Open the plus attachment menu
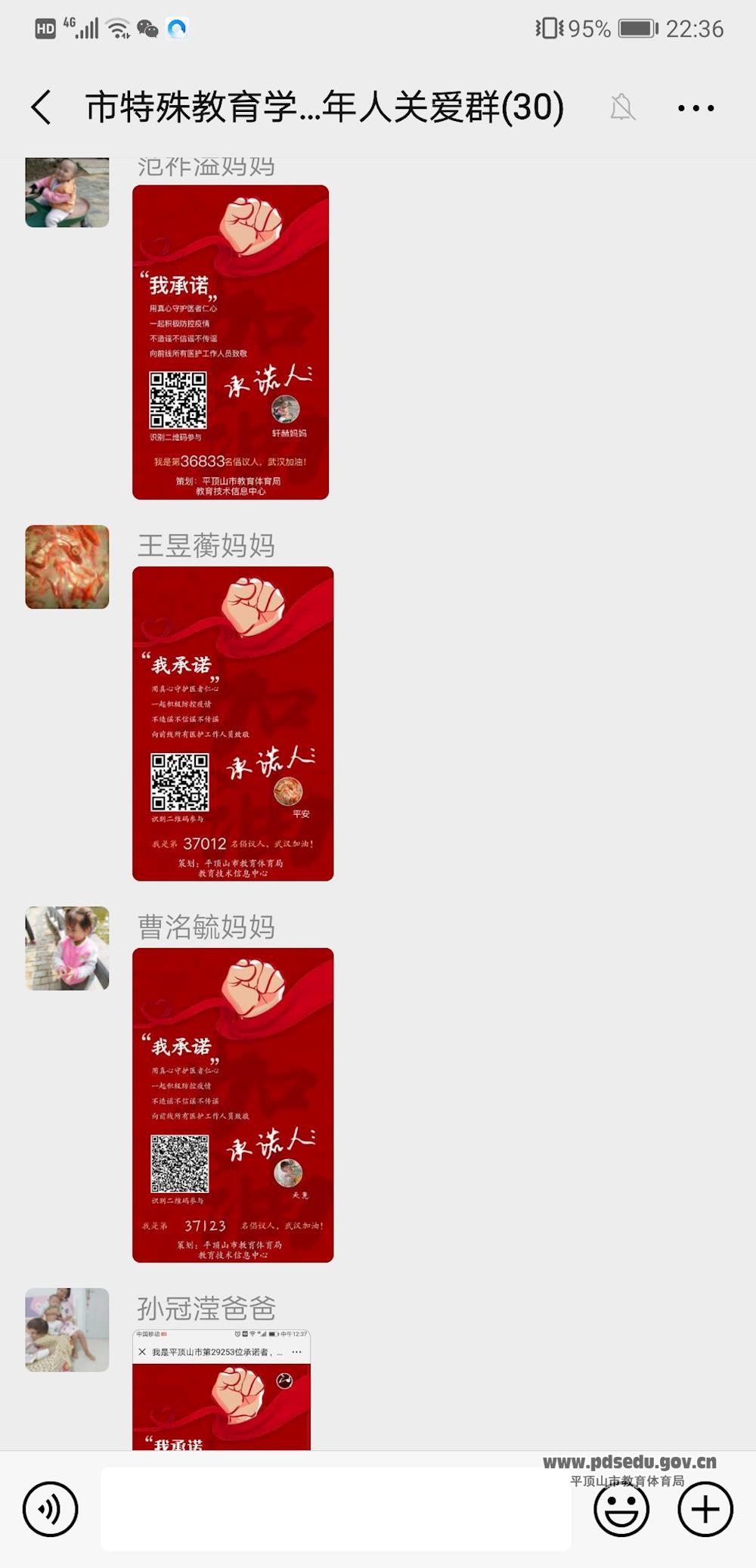The width and height of the screenshot is (756, 1568). (705, 1509)
